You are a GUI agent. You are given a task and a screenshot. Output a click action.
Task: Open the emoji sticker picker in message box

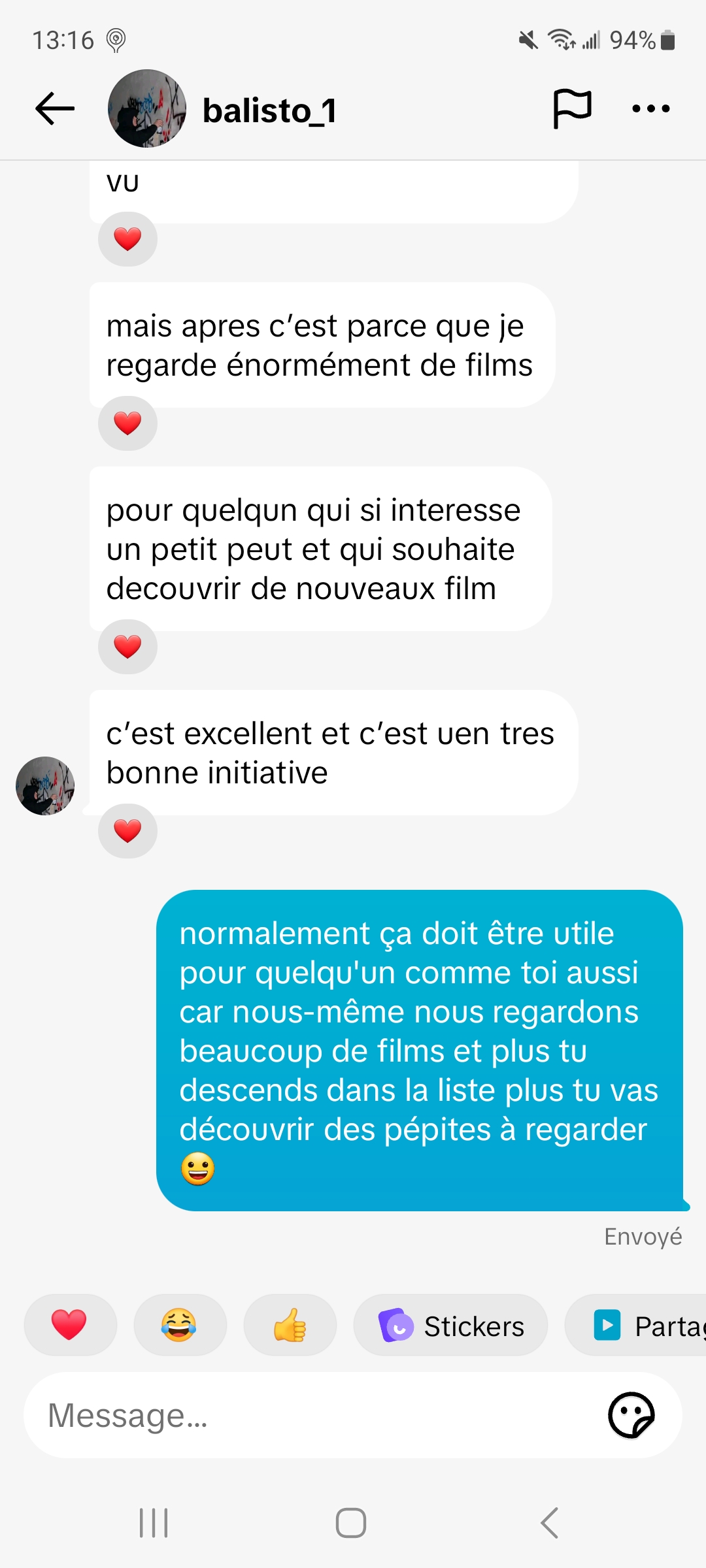click(631, 1415)
